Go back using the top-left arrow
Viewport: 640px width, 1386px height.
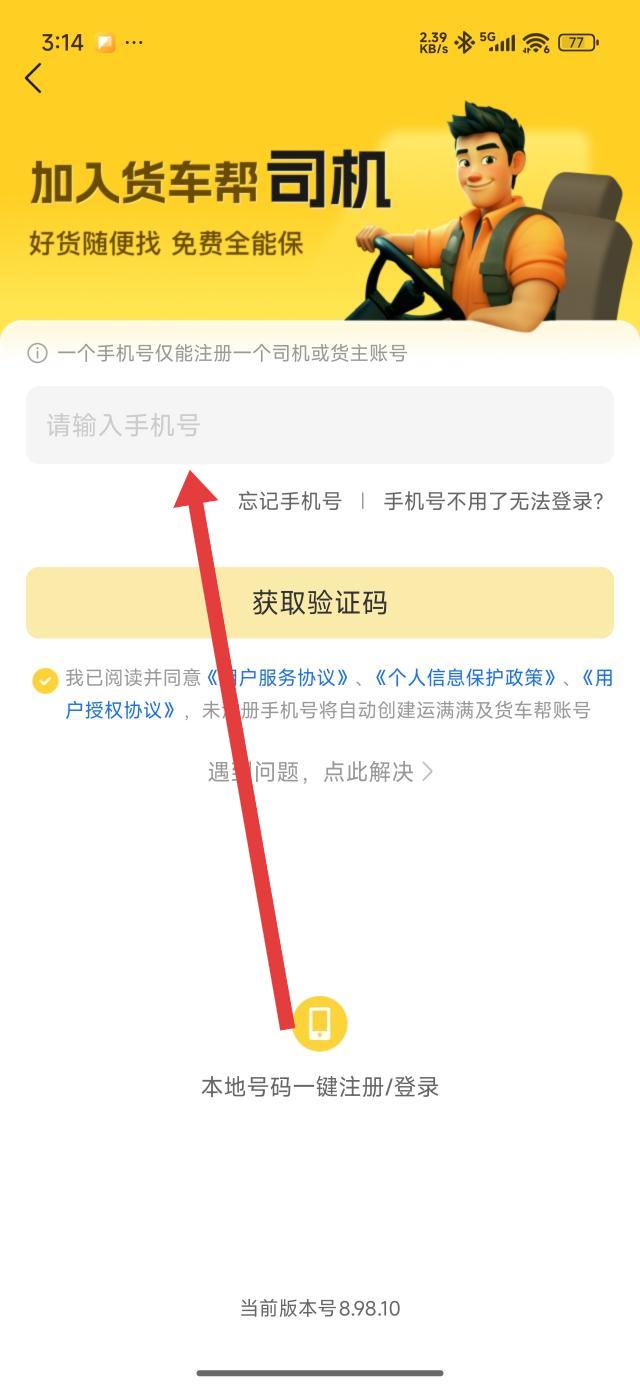tap(34, 78)
